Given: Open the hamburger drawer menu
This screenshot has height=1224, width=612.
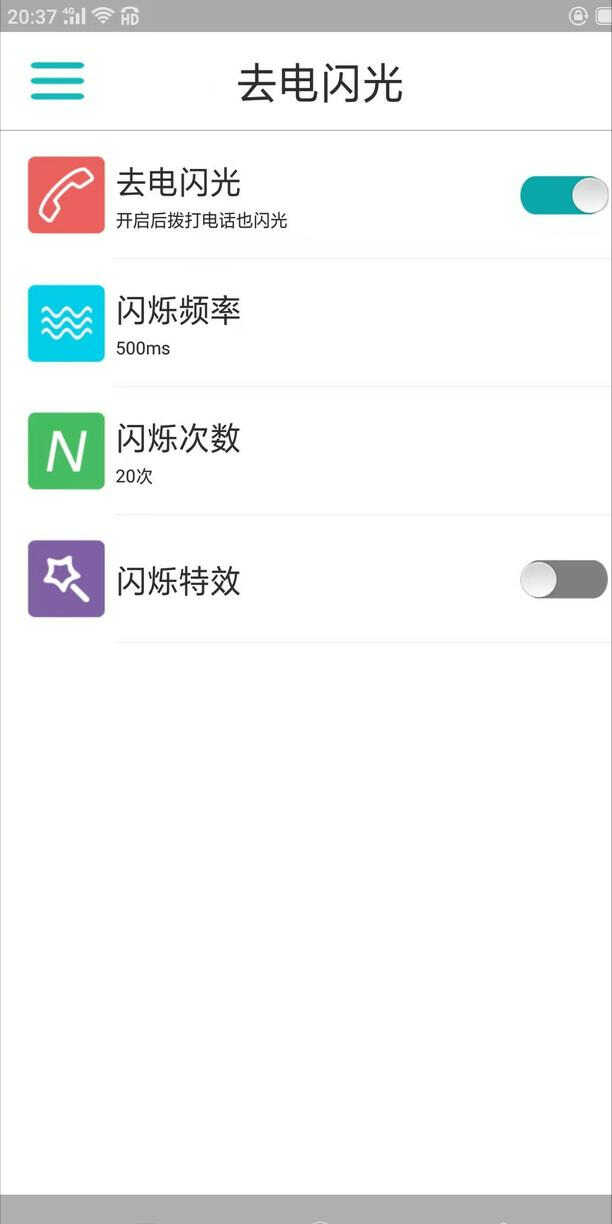Looking at the screenshot, I should pos(57,81).
